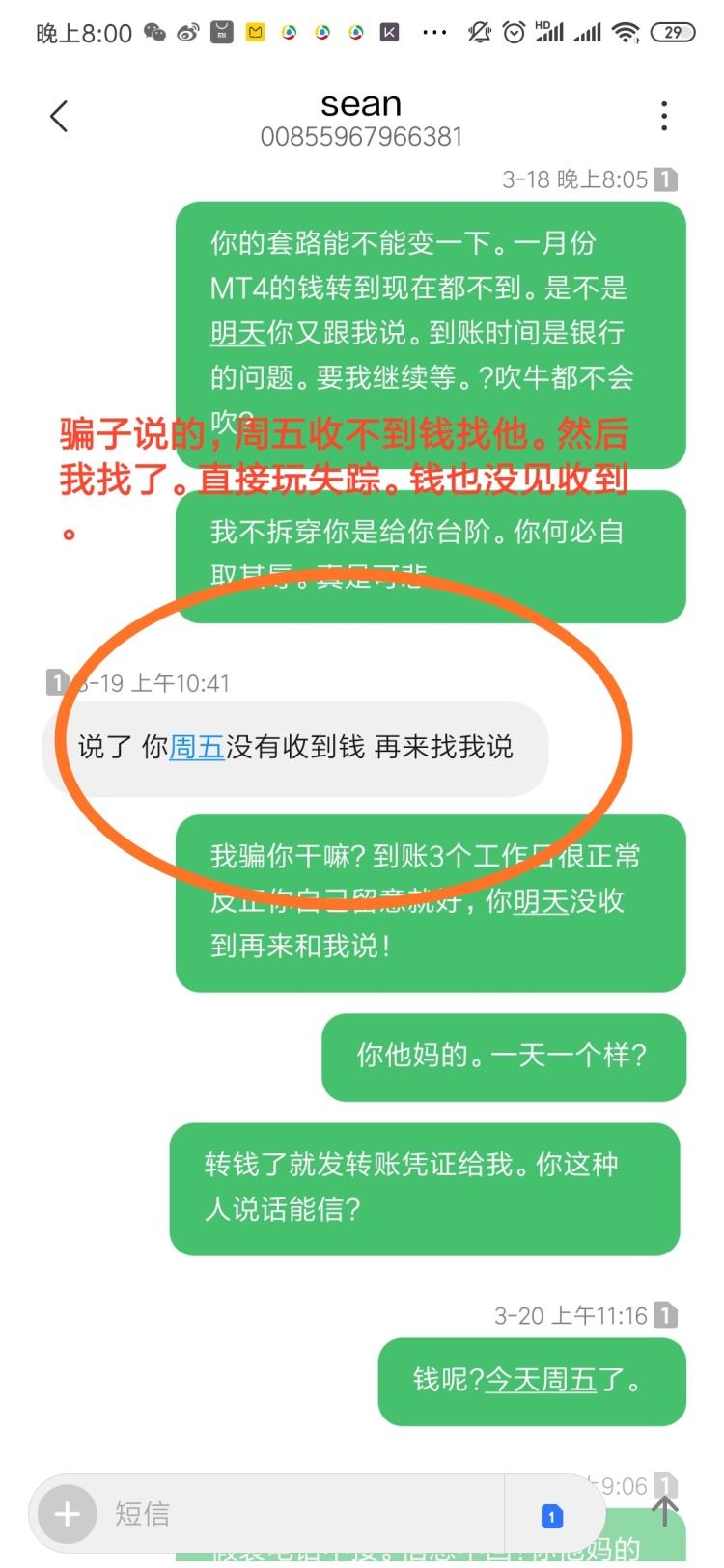Tap the plus attachment button
724x1568 pixels.
click(x=68, y=1513)
